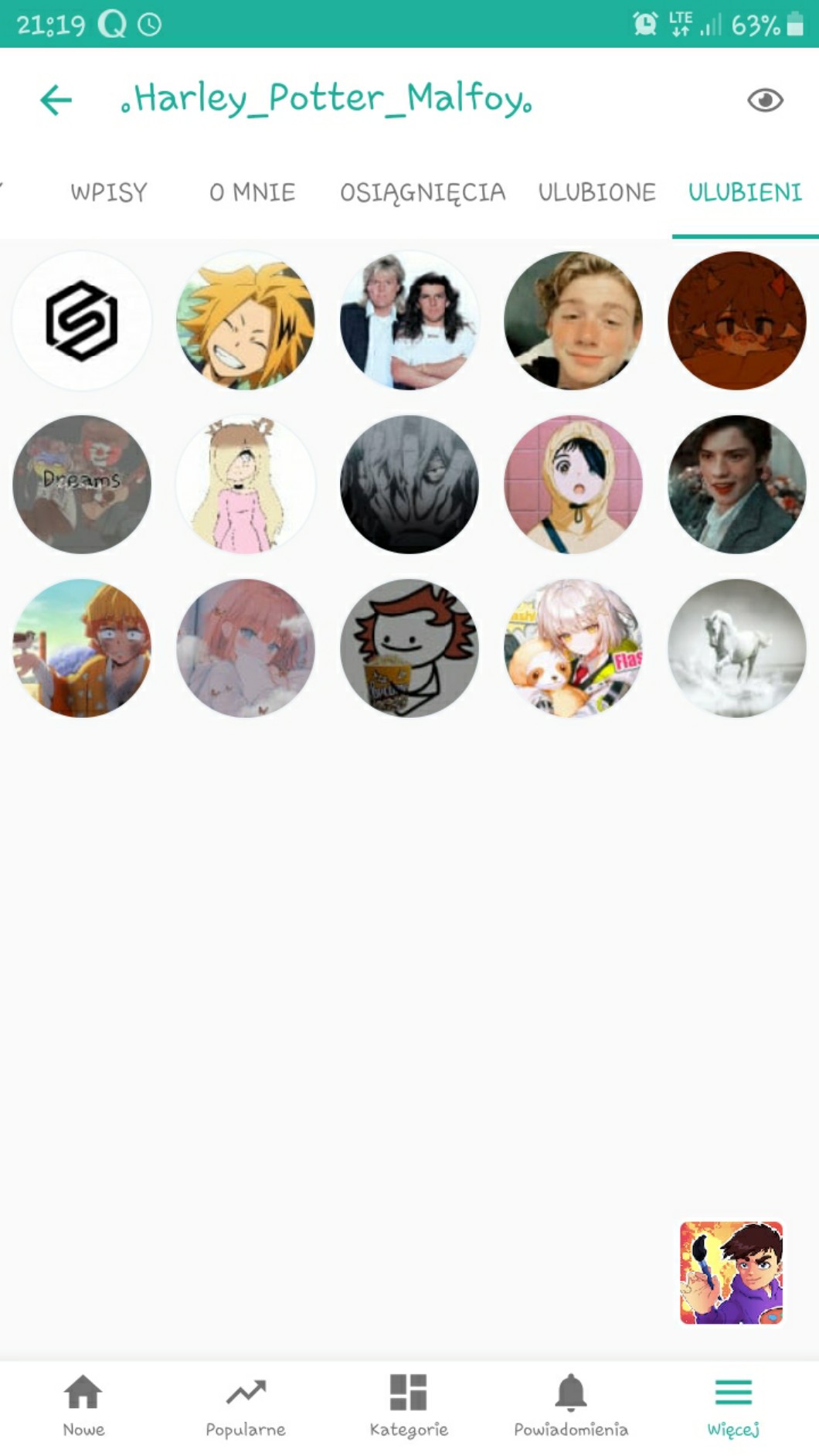The width and height of the screenshot is (819, 1456).
Task: Go back using the arrow icon
Action: 56,100
